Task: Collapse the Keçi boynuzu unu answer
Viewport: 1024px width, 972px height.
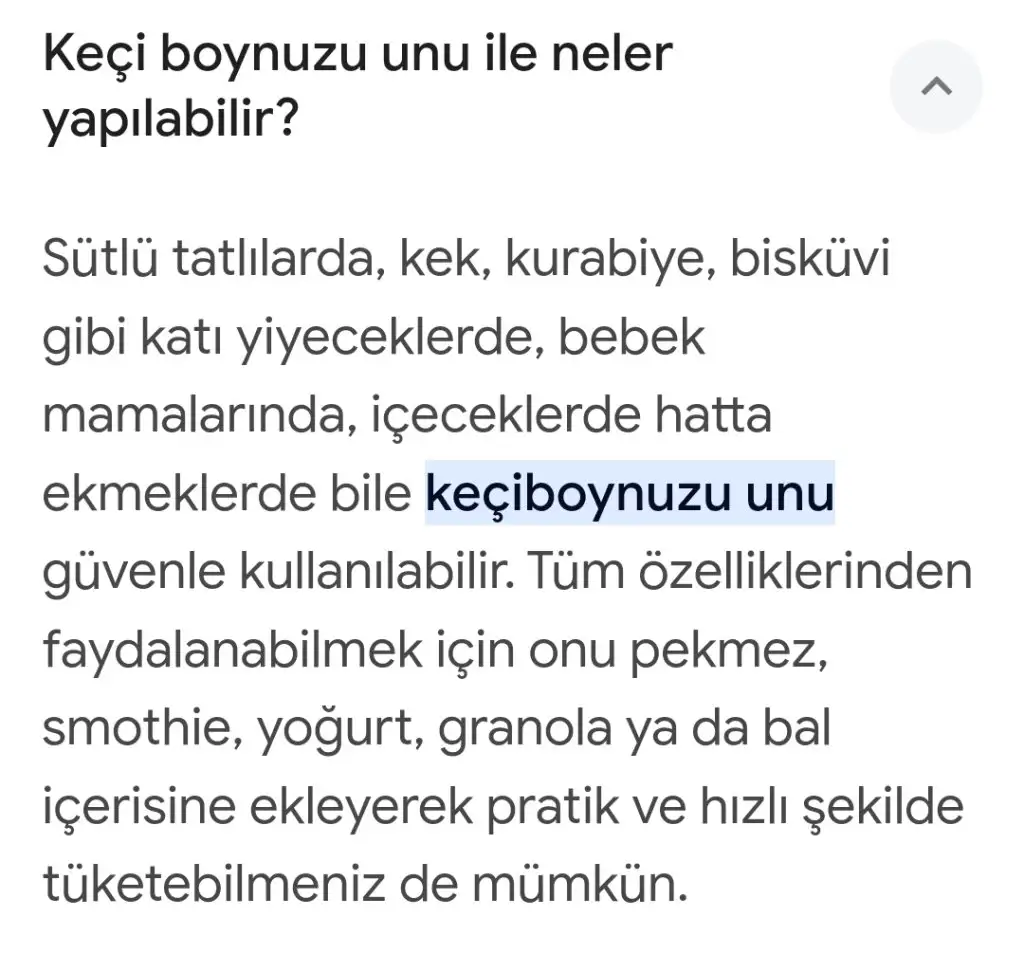Action: [x=935, y=88]
